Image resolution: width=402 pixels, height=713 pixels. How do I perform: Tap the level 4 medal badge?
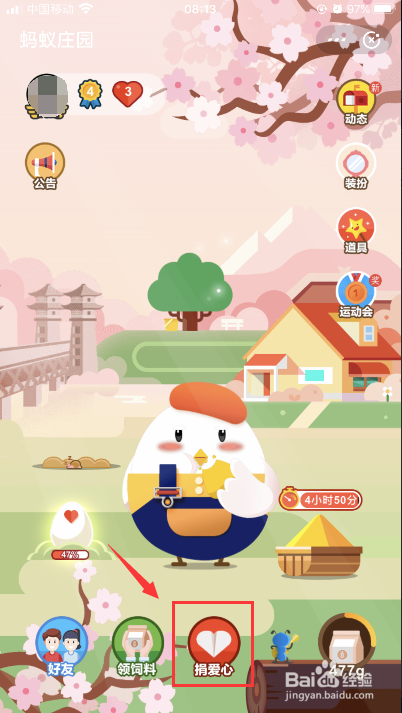[90, 93]
